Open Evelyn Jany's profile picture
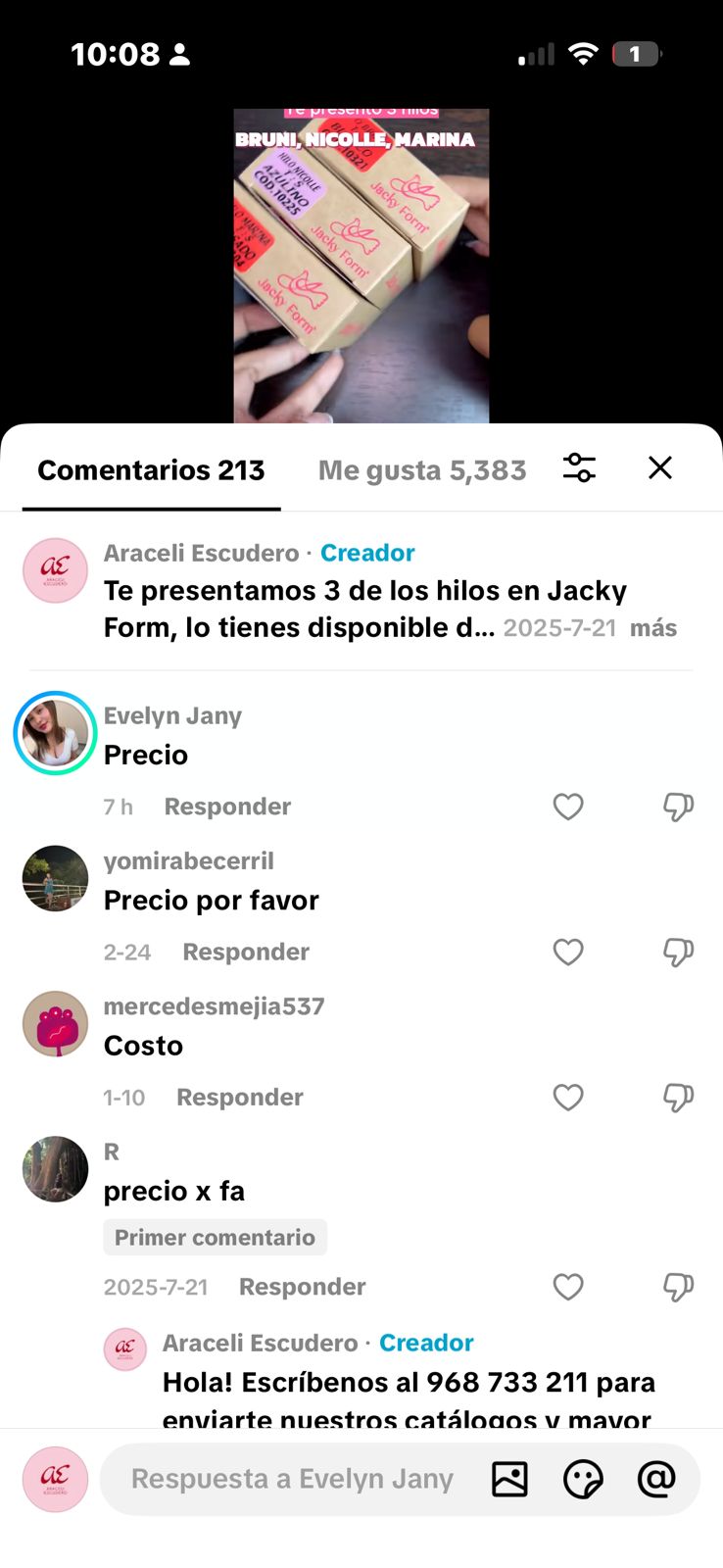This screenshot has height=1568, width=723. tap(55, 733)
